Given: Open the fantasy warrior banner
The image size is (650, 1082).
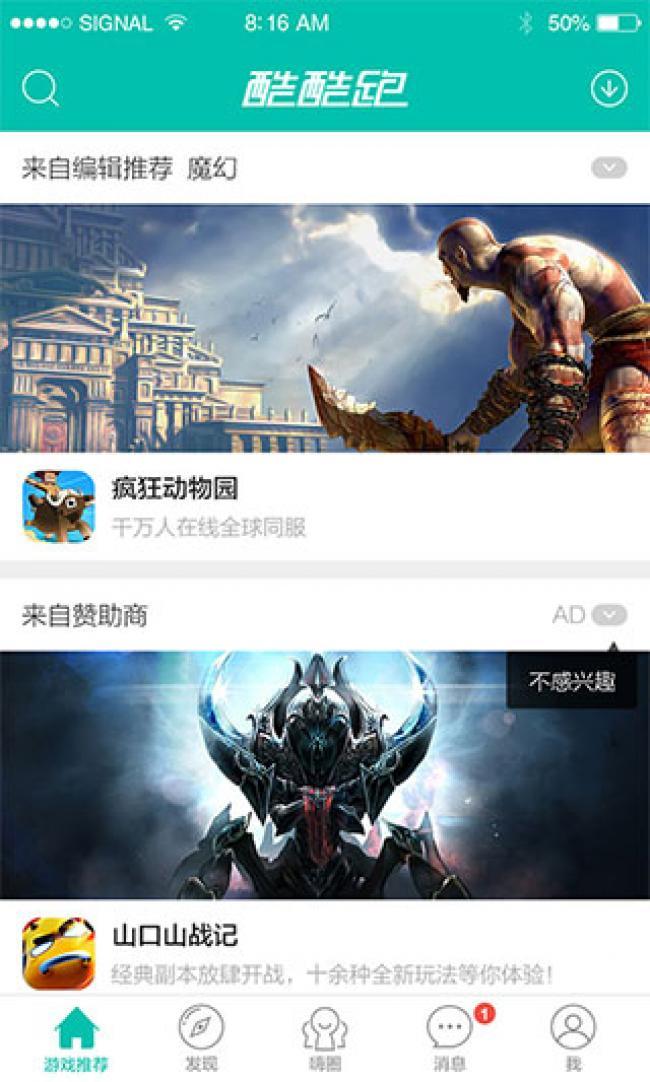Looking at the screenshot, I should coord(325,328).
